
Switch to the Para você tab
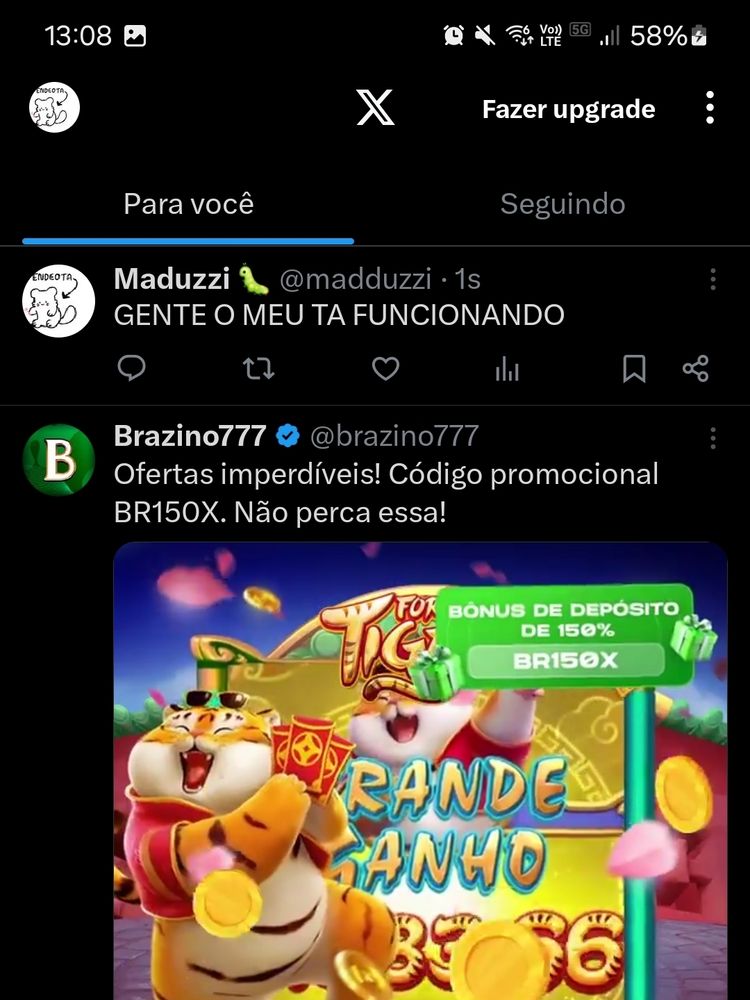pos(188,204)
